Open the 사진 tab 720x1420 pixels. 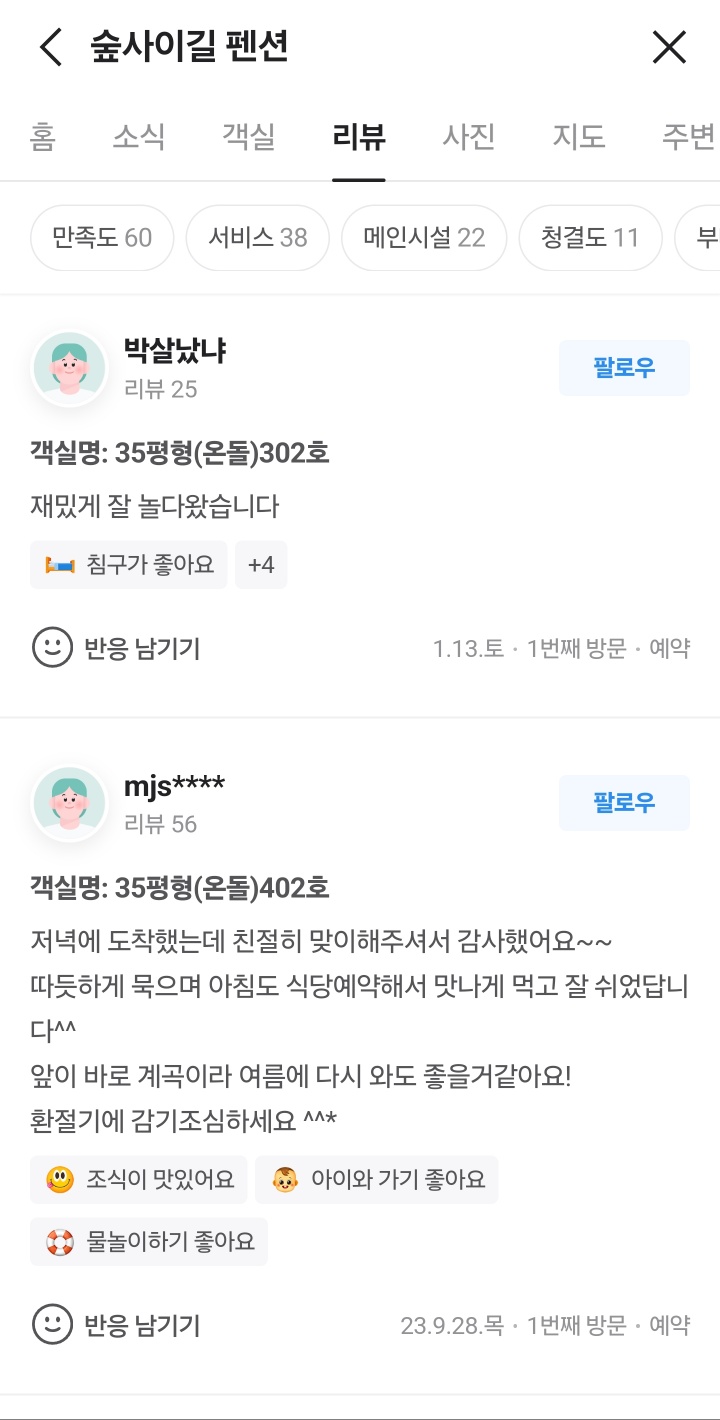tap(469, 137)
